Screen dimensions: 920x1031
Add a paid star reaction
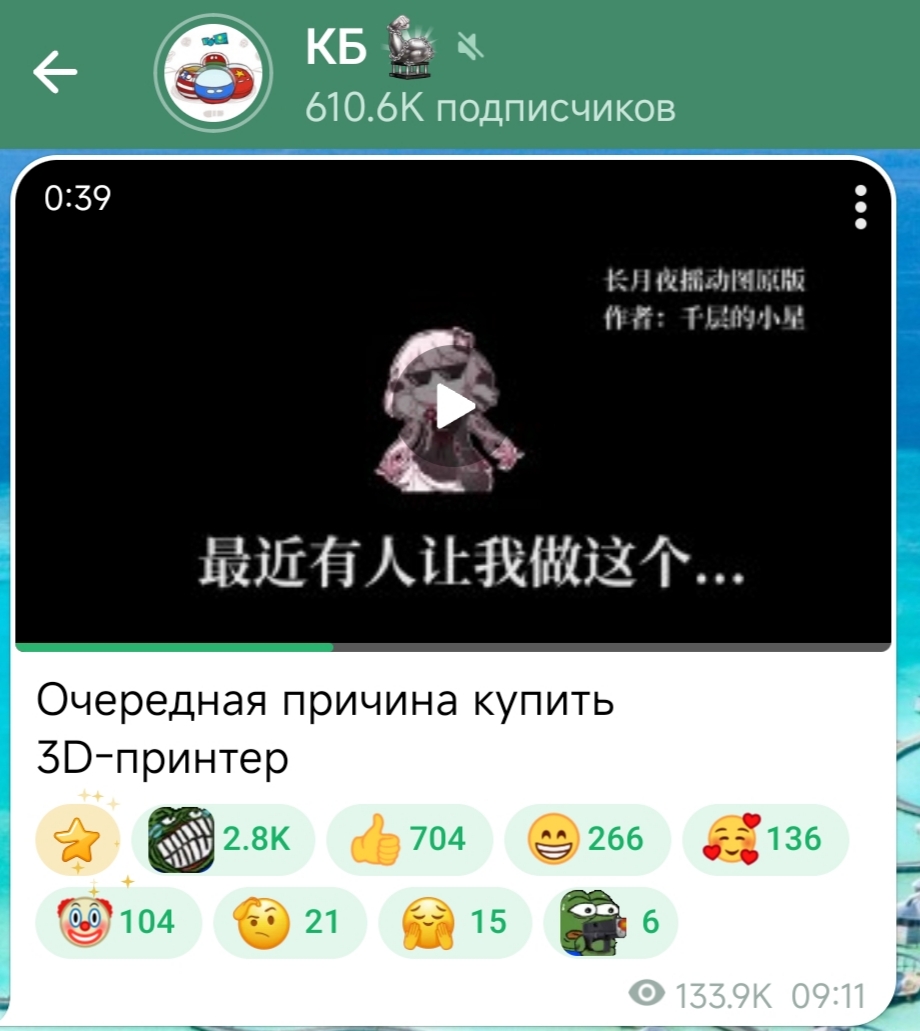76,838
